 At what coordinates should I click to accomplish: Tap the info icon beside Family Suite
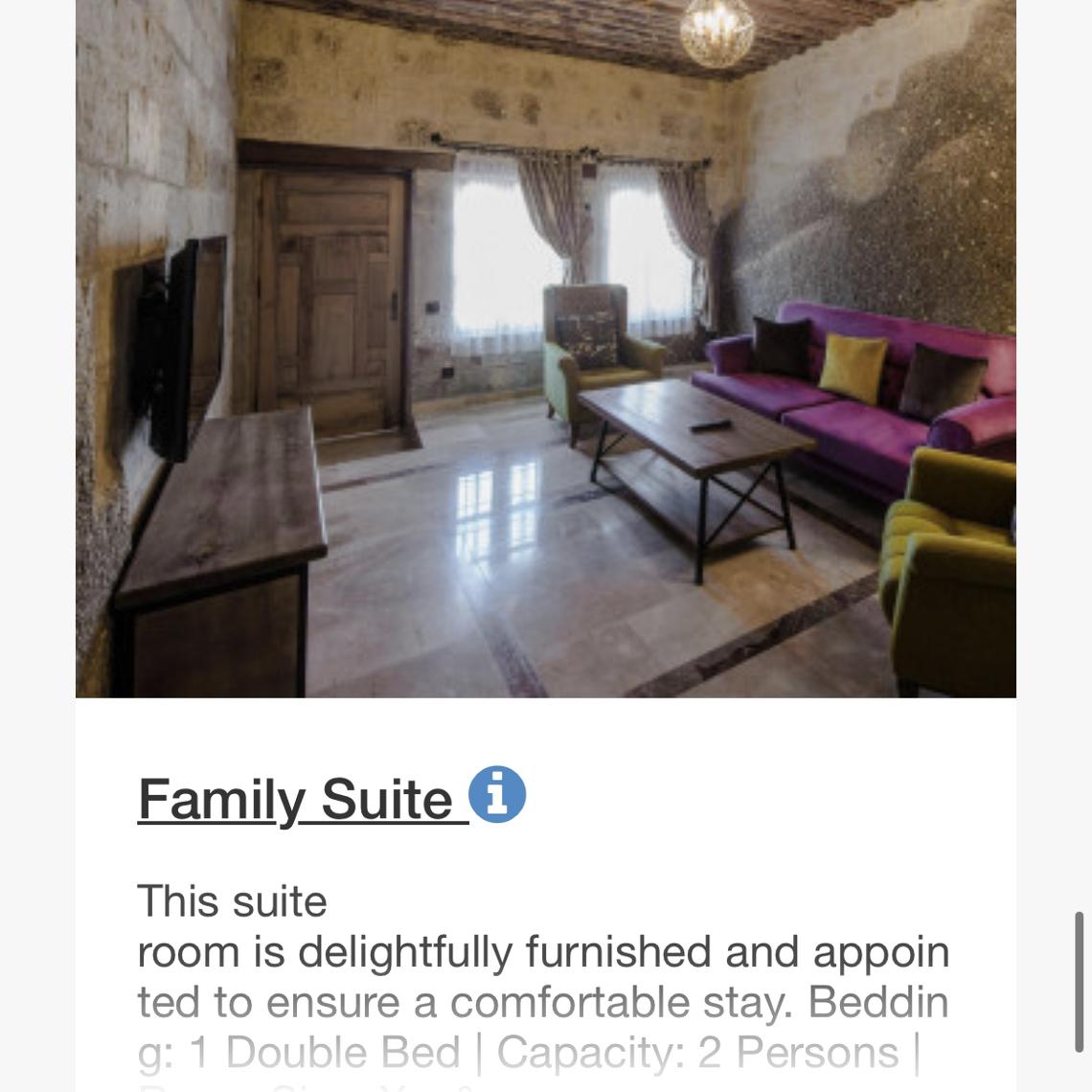click(x=497, y=795)
